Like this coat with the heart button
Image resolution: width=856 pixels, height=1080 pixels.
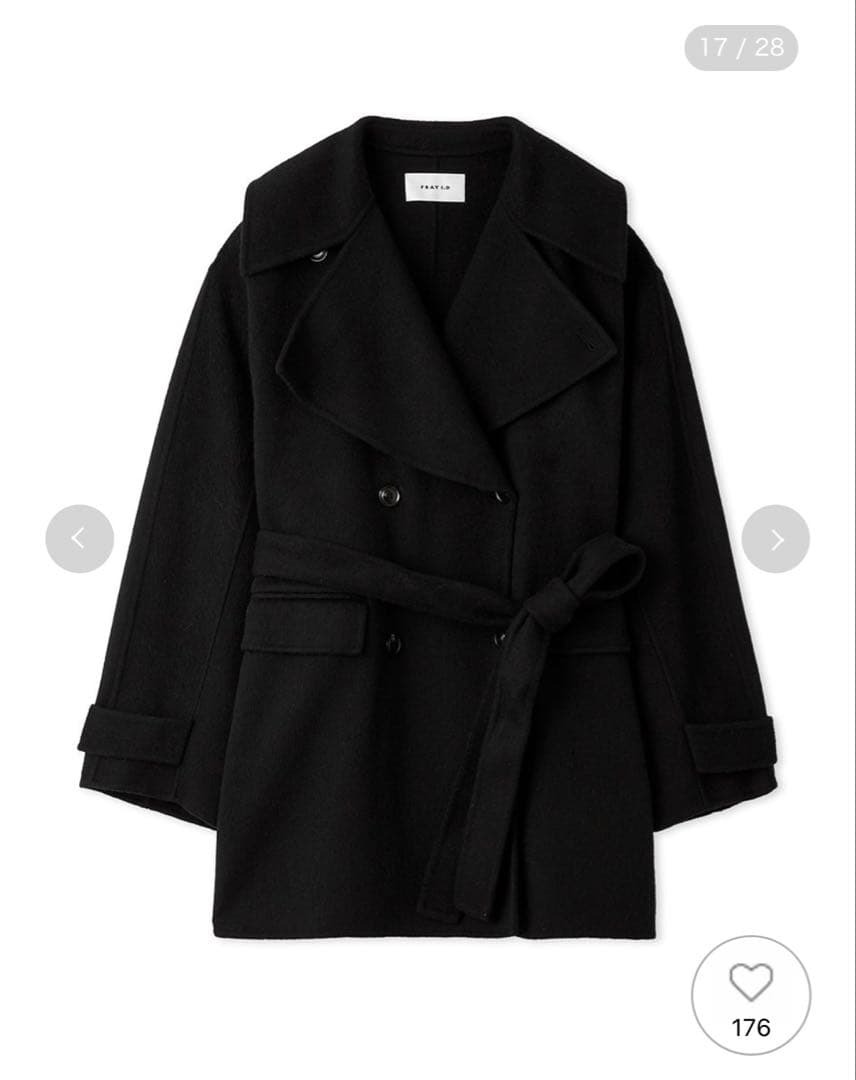click(x=751, y=994)
